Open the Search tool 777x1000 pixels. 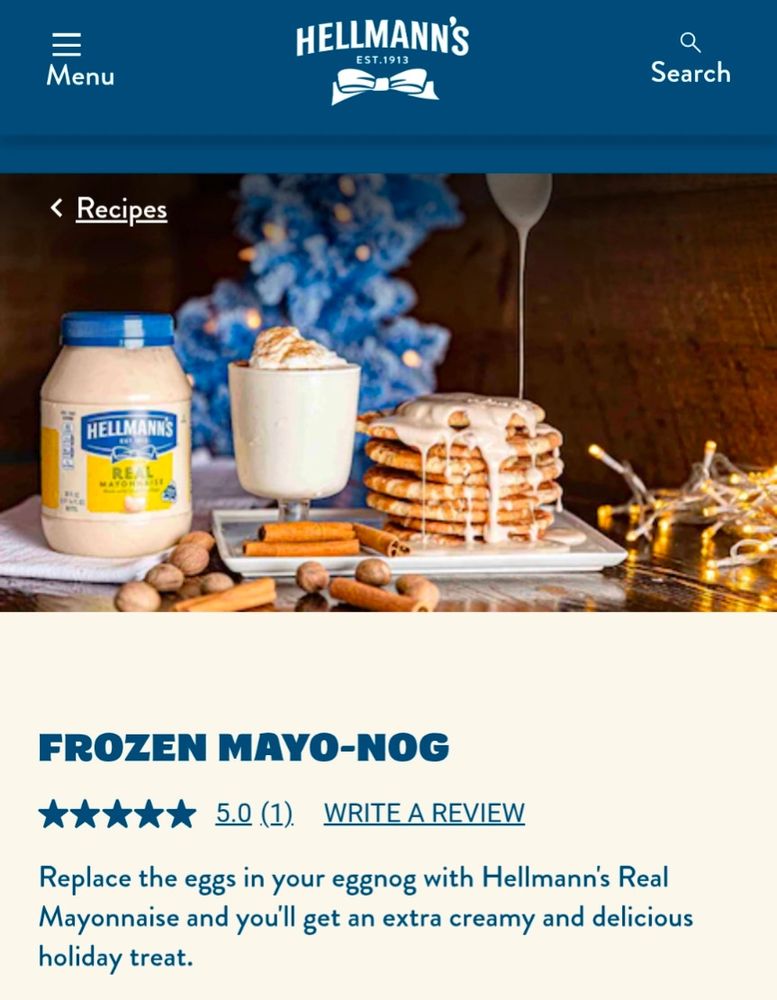pyautogui.click(x=690, y=58)
